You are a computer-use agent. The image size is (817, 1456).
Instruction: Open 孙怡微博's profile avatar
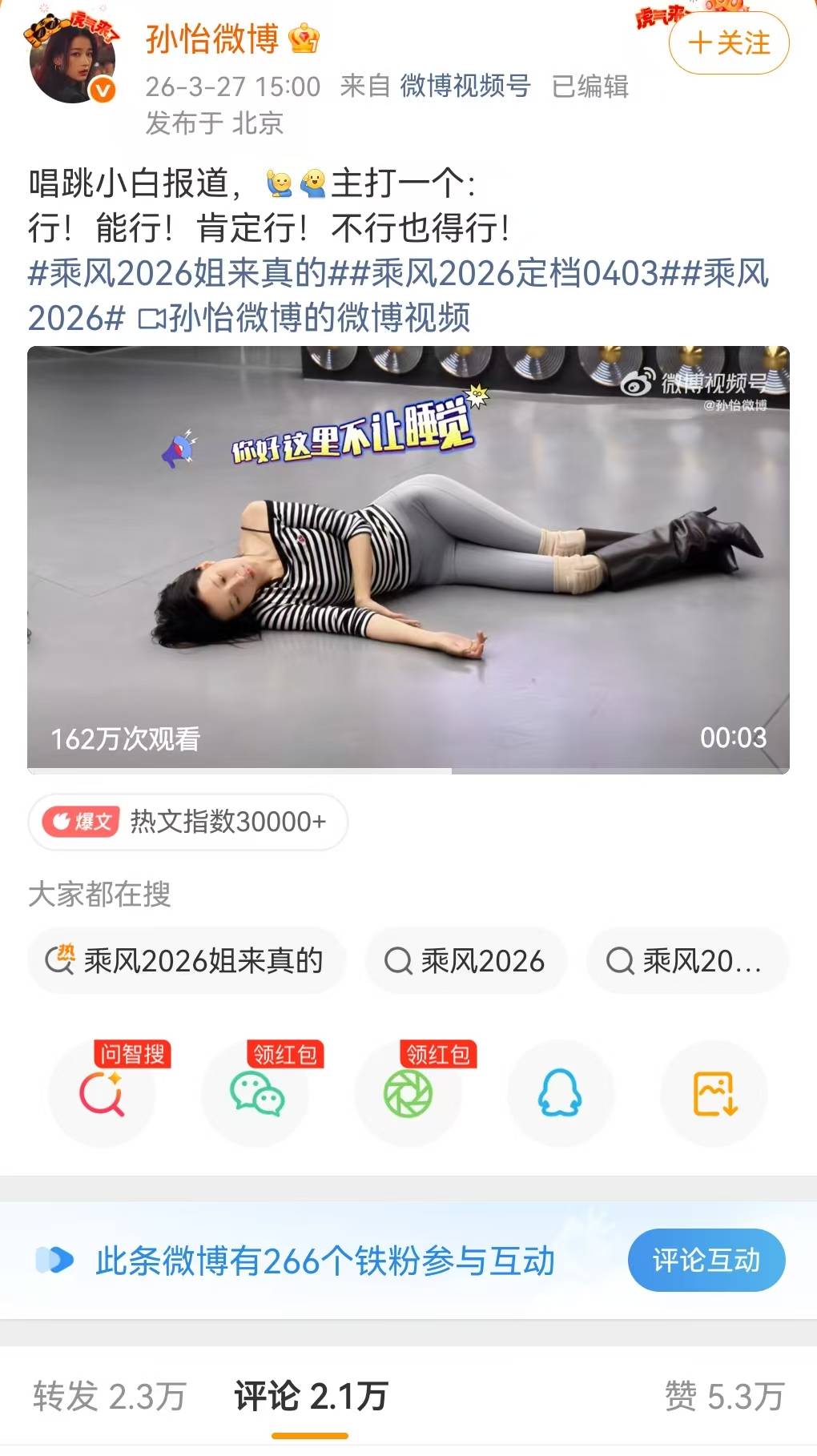click(71, 62)
